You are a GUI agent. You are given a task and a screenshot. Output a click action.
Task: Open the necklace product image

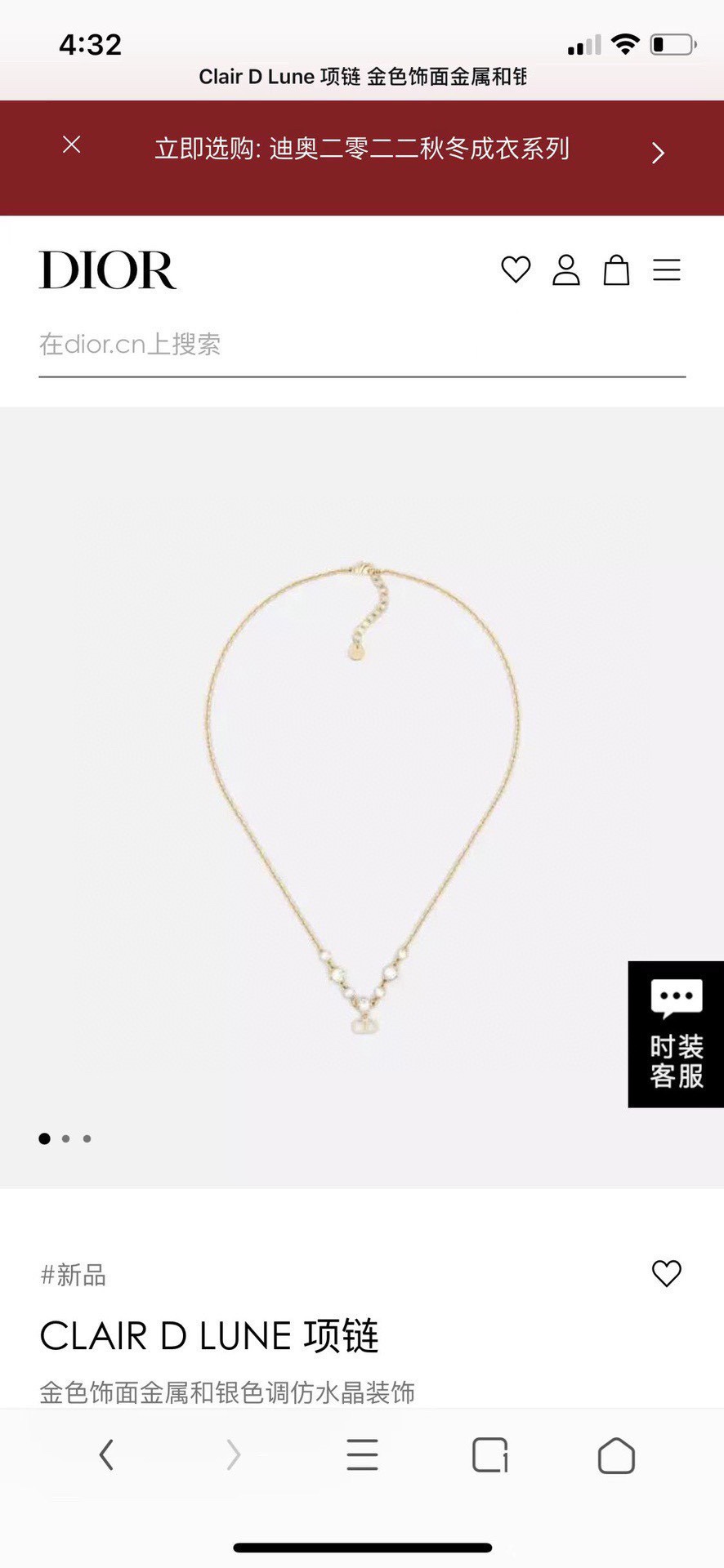click(x=361, y=796)
